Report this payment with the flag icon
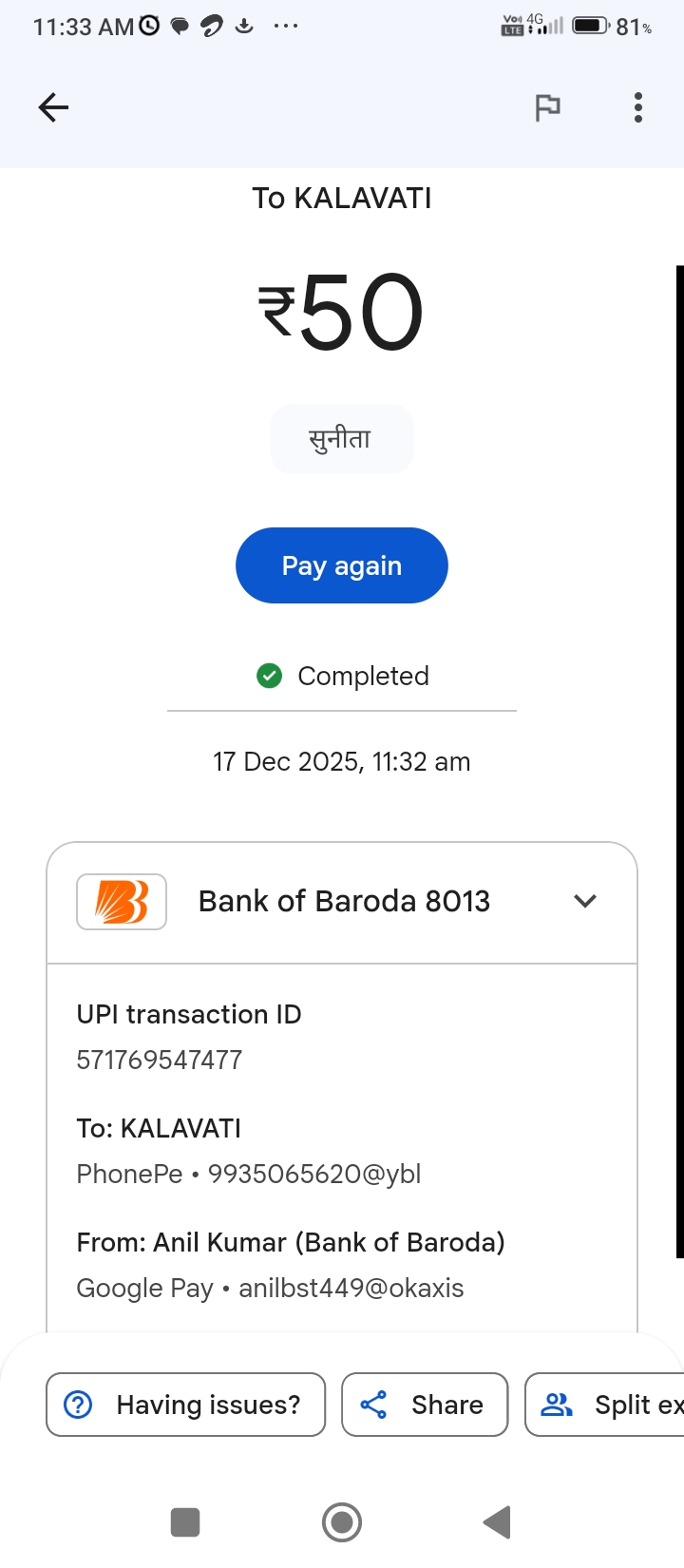 [547, 108]
